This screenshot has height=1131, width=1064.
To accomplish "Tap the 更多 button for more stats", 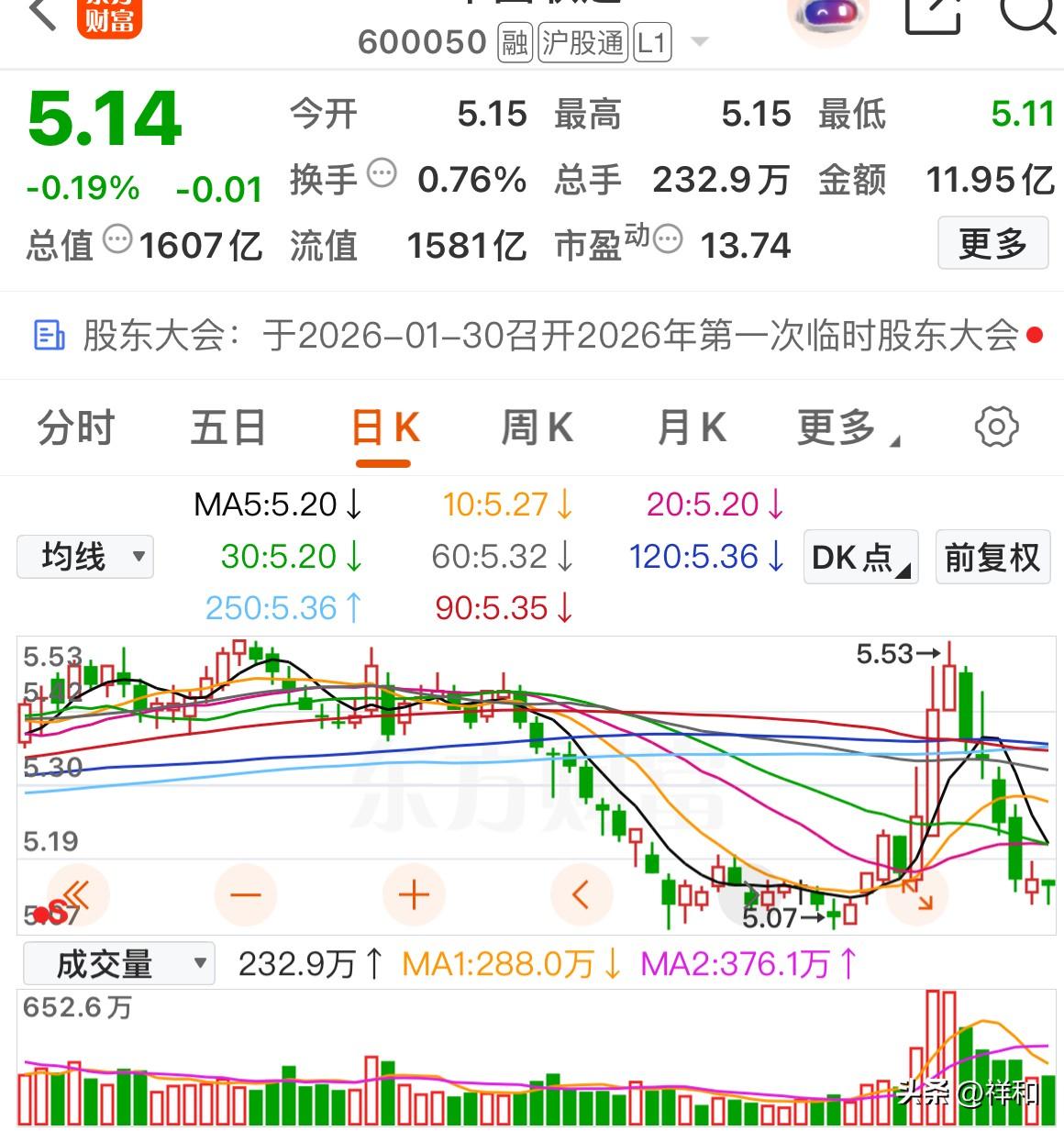I will coord(993,244).
